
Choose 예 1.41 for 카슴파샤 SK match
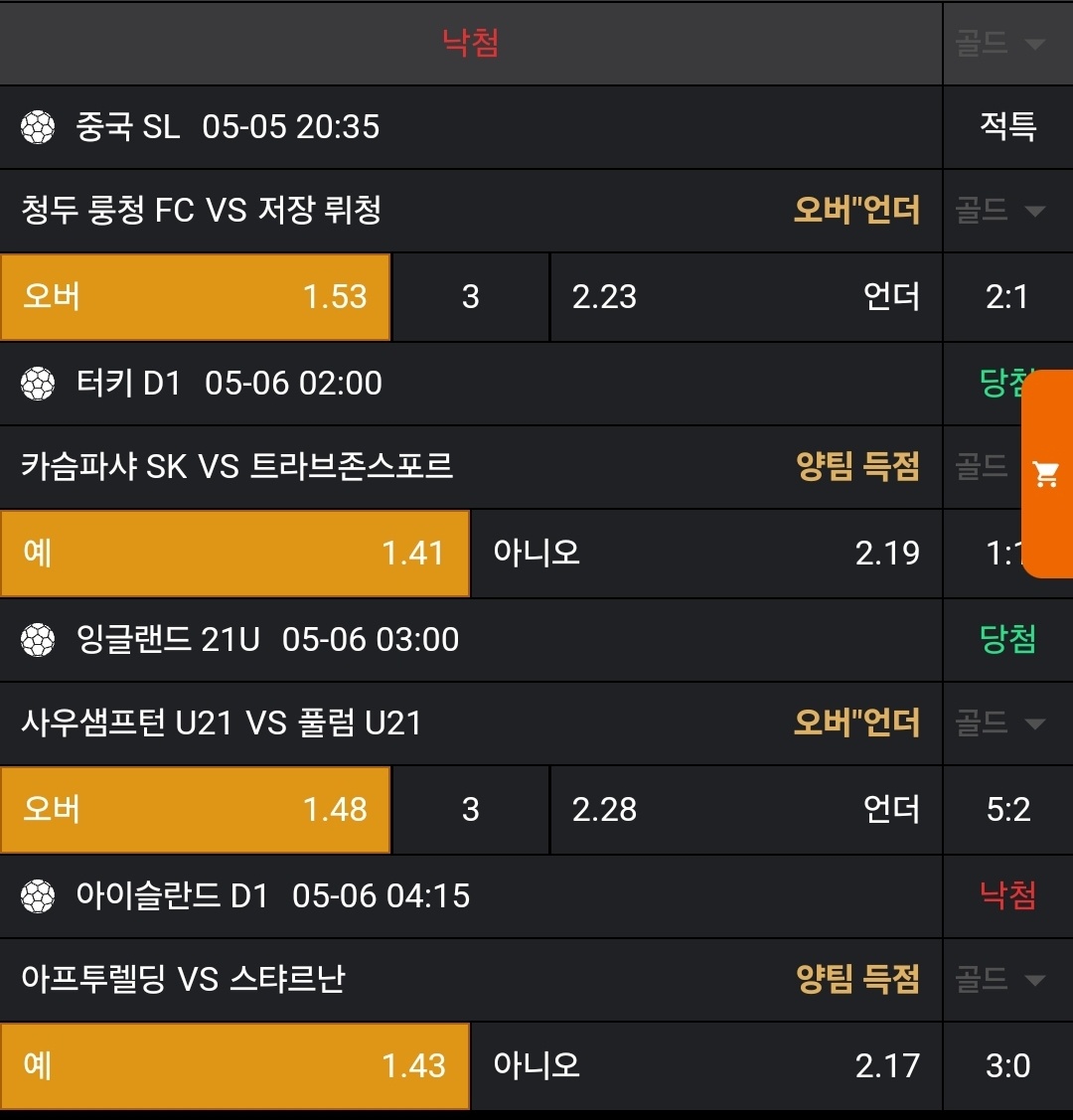pos(234,554)
